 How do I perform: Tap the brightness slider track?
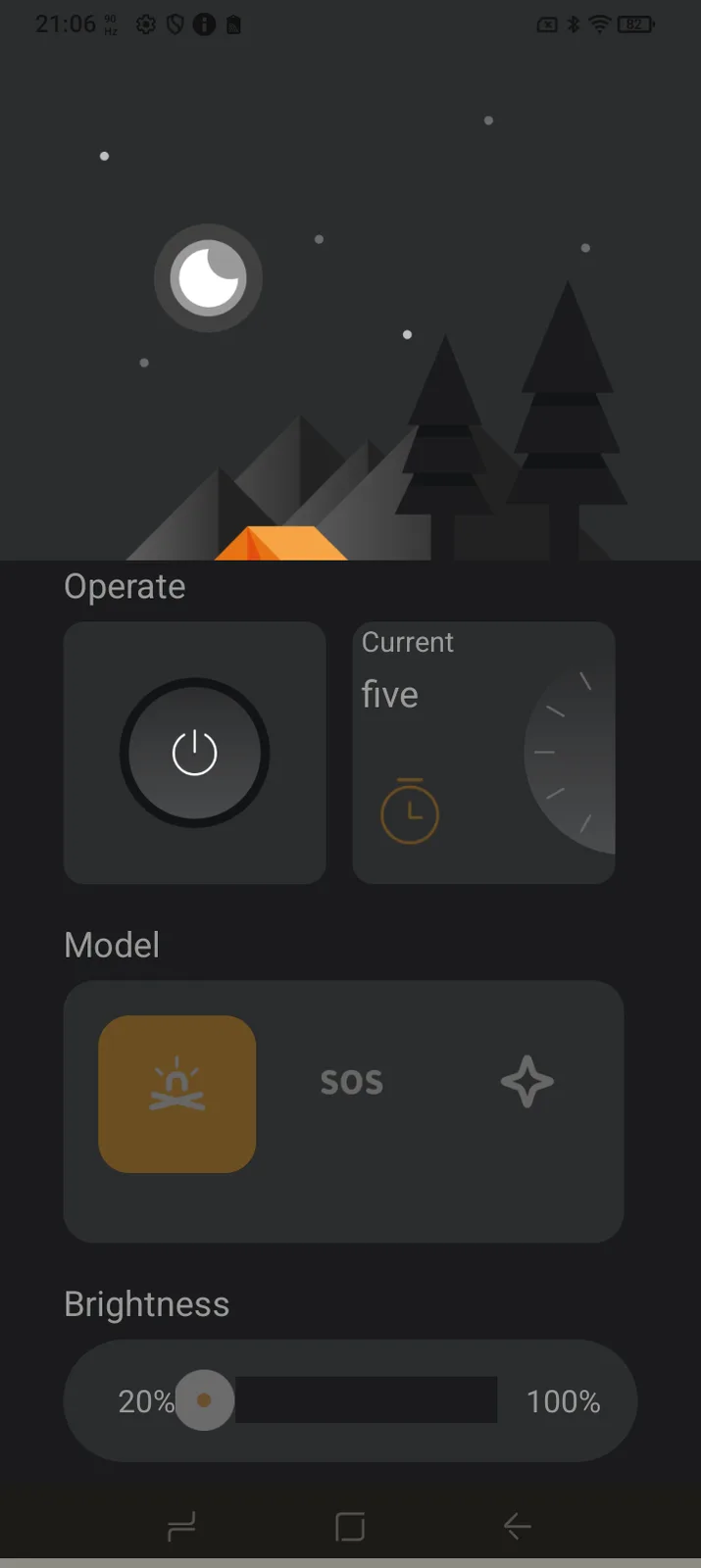[366, 1399]
